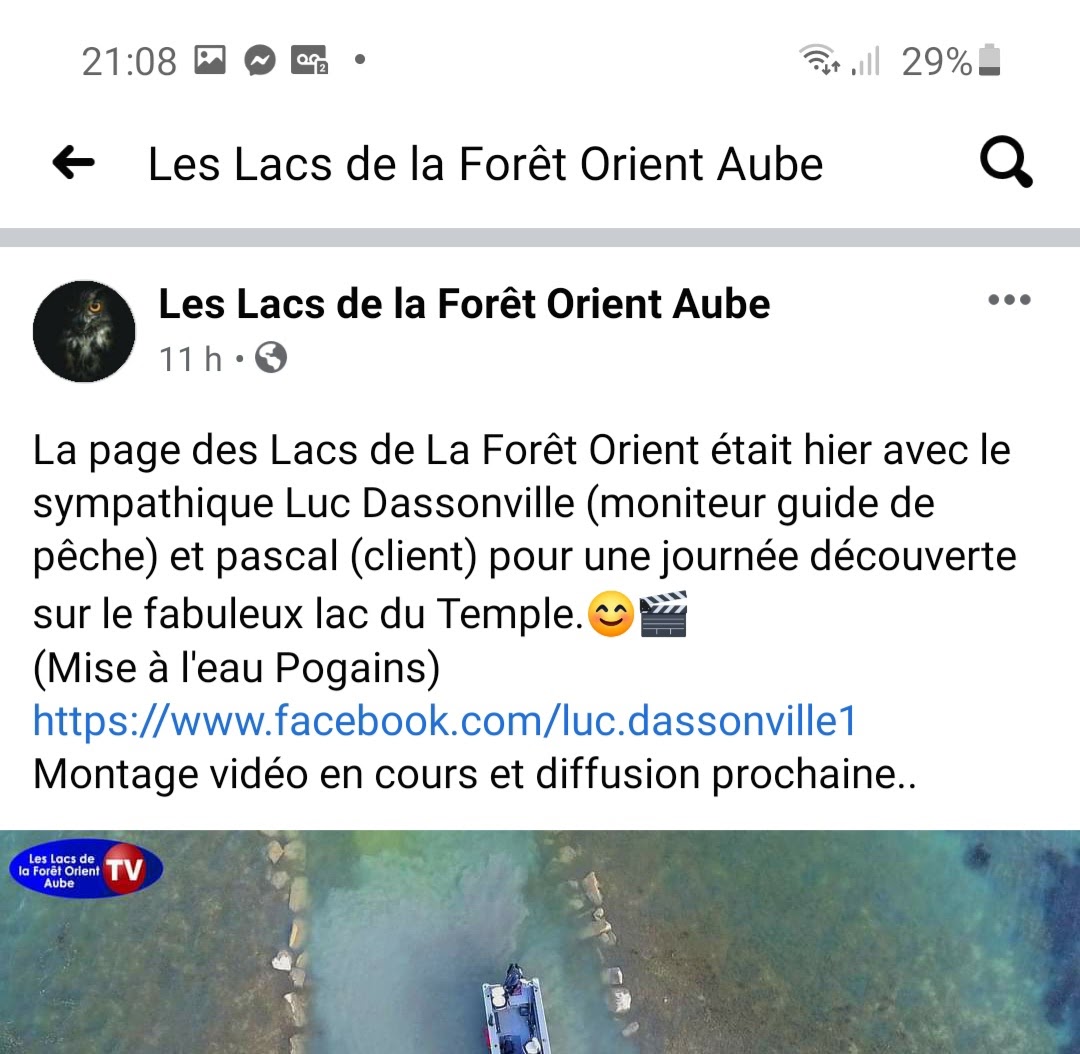
Task: Open the page's owl profile picture
Action: 84,331
